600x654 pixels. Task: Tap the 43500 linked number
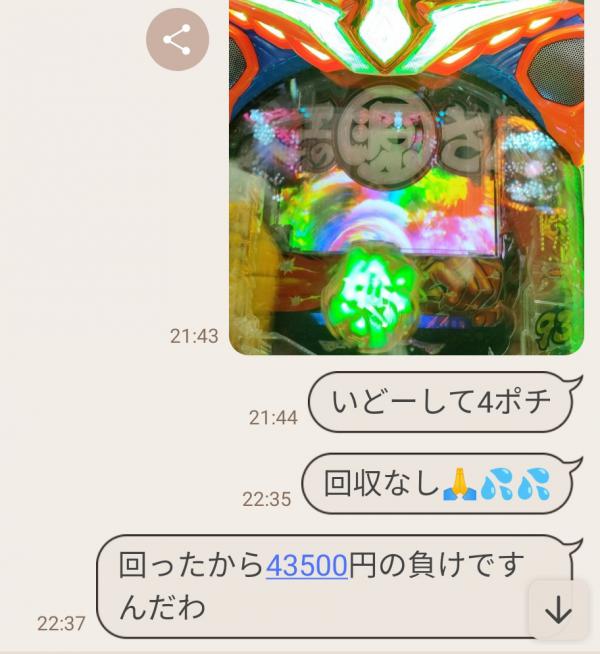(306, 566)
